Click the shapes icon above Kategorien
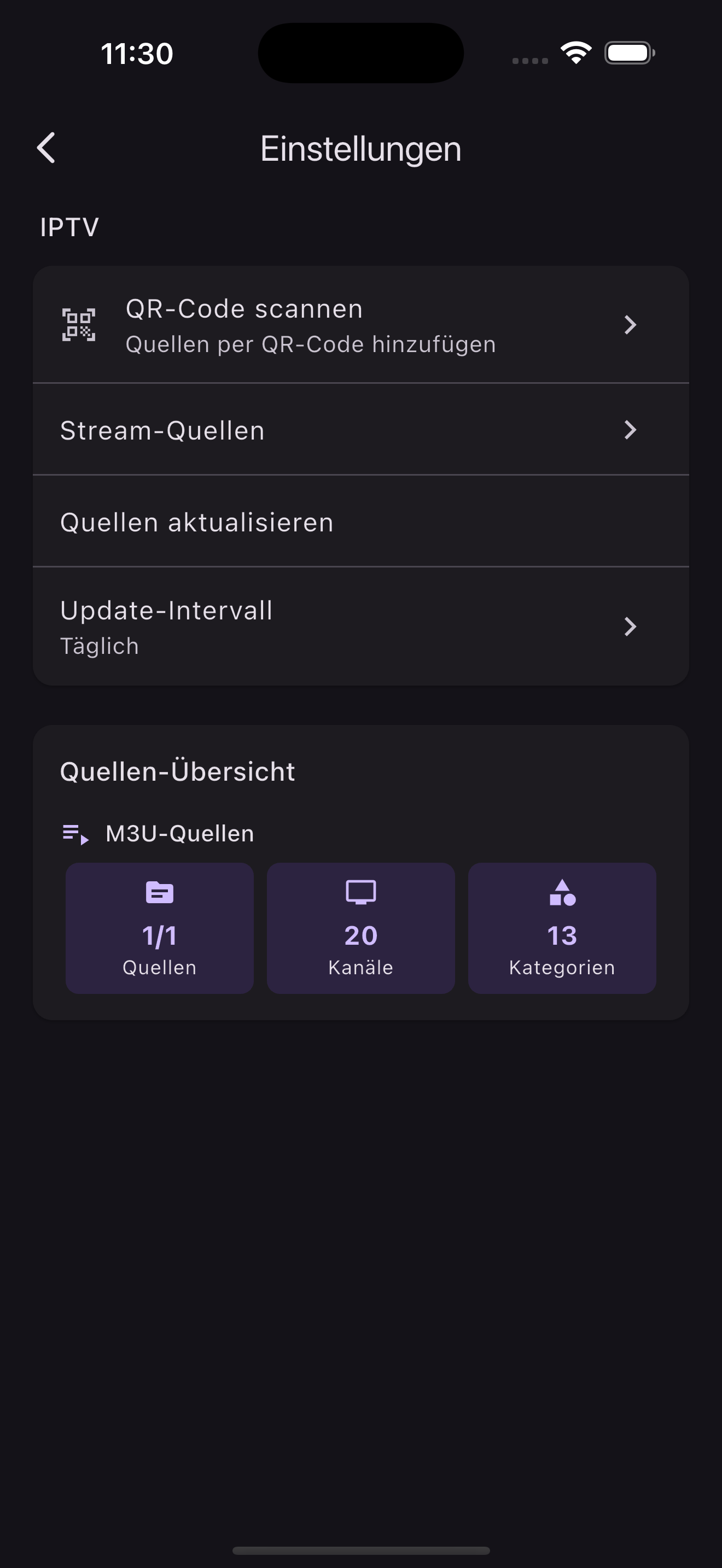This screenshot has width=722, height=1568. pyautogui.click(x=561, y=893)
